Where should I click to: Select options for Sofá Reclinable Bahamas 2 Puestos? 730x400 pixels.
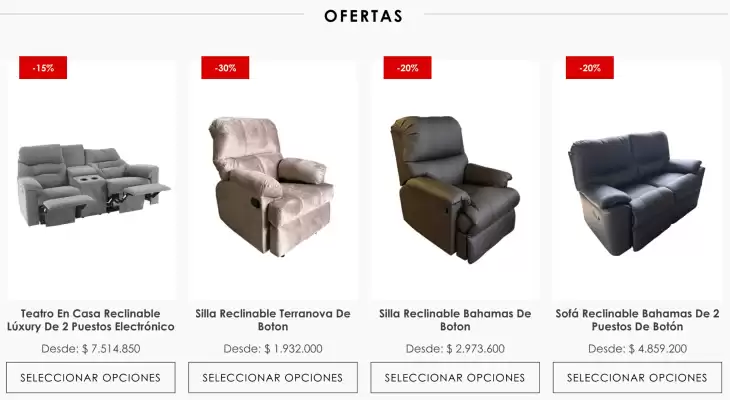coord(637,378)
